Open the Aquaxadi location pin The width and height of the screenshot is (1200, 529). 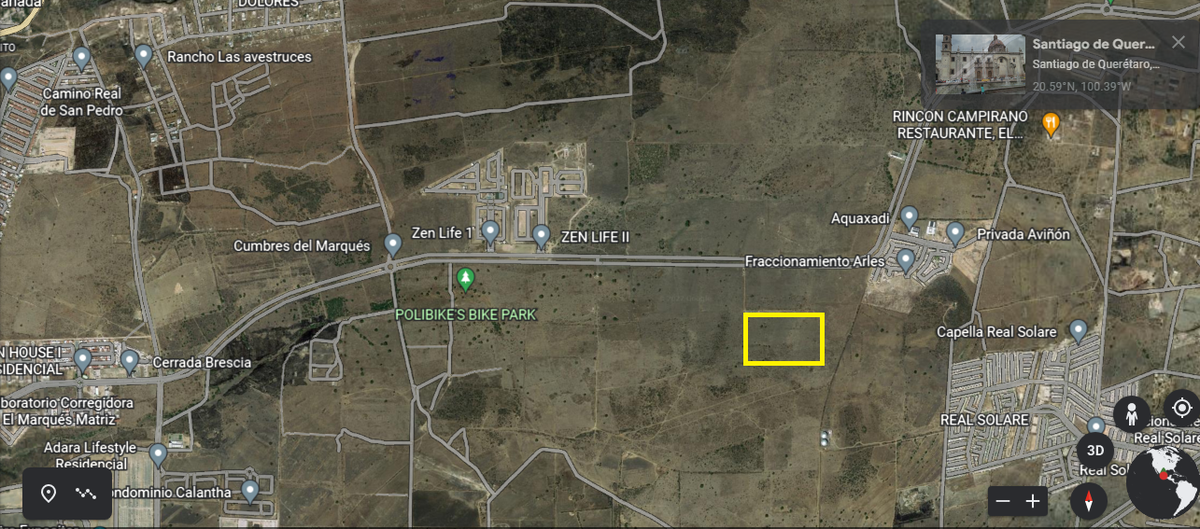909,216
